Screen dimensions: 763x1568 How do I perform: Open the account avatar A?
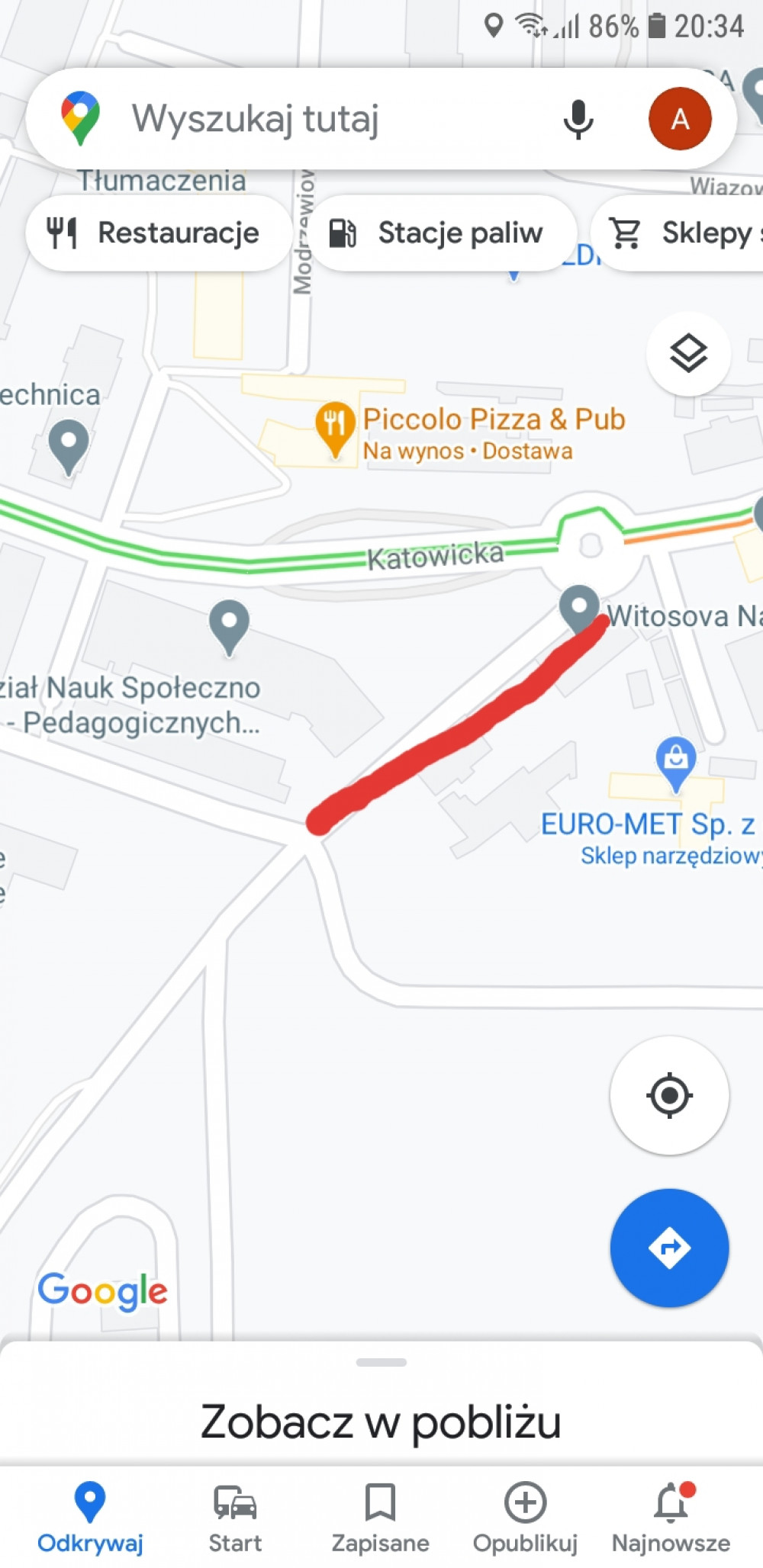pos(680,119)
